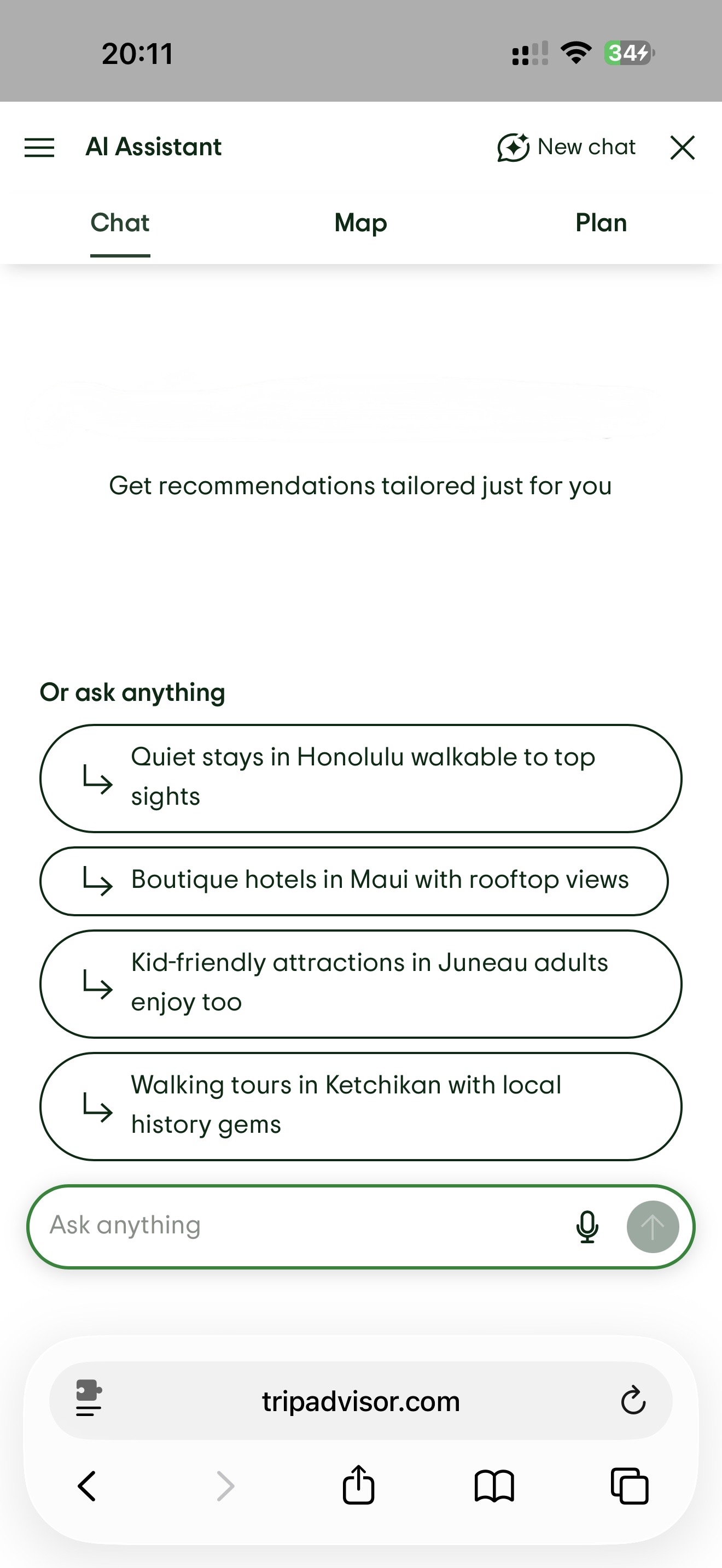The width and height of the screenshot is (722, 1568).
Task: Select the Chat tab
Action: [x=120, y=223]
